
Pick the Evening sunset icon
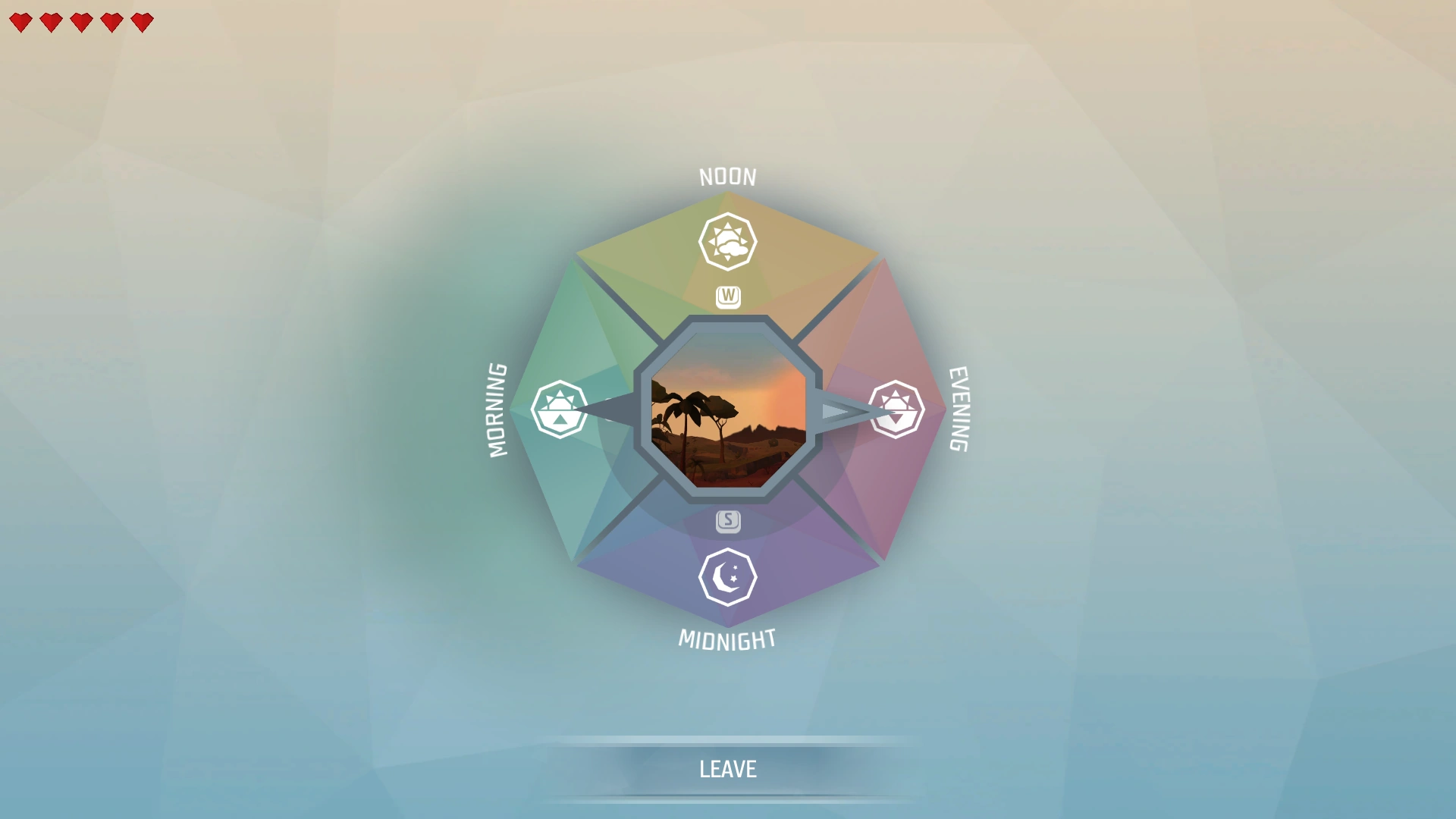coord(896,409)
